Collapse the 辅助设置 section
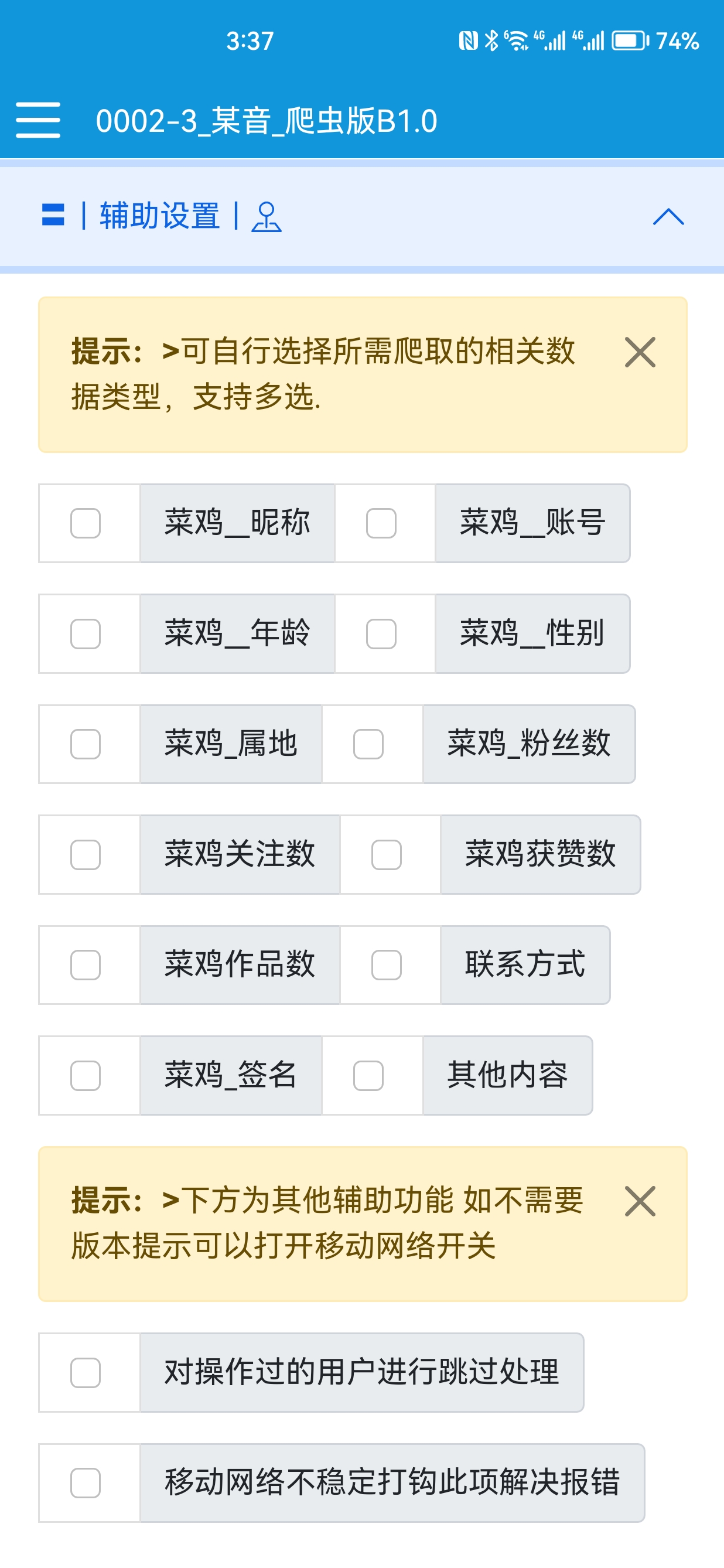Viewport: 724px width, 1568px height. [668, 217]
